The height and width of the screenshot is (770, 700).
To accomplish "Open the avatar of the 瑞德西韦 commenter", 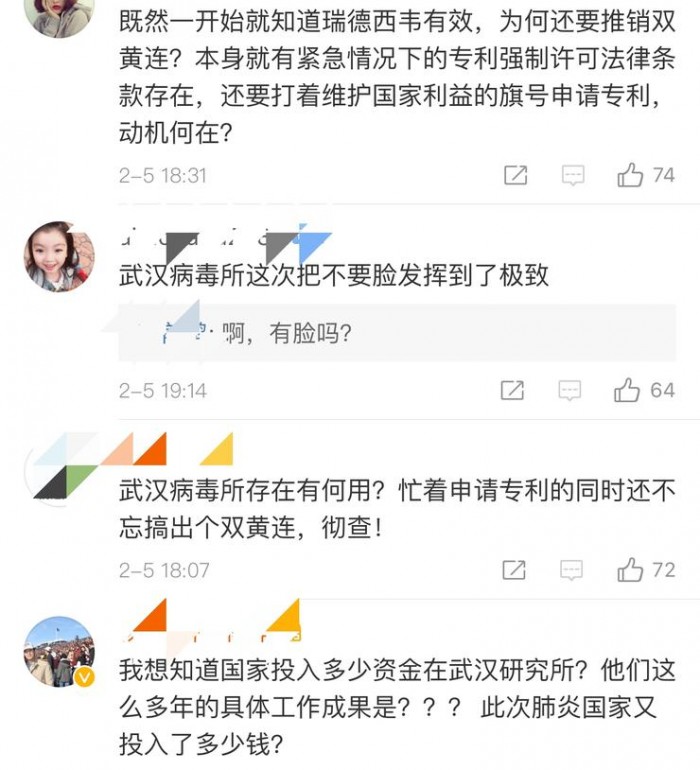I will [59, 14].
